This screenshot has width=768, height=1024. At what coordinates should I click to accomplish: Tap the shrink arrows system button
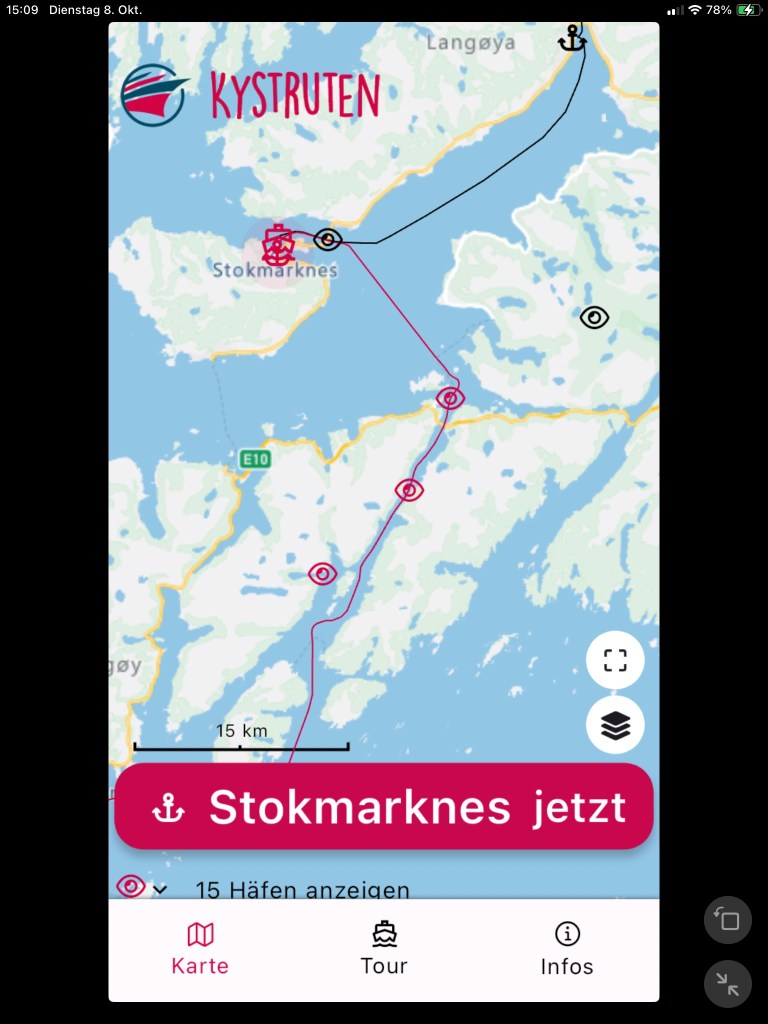tap(727, 984)
